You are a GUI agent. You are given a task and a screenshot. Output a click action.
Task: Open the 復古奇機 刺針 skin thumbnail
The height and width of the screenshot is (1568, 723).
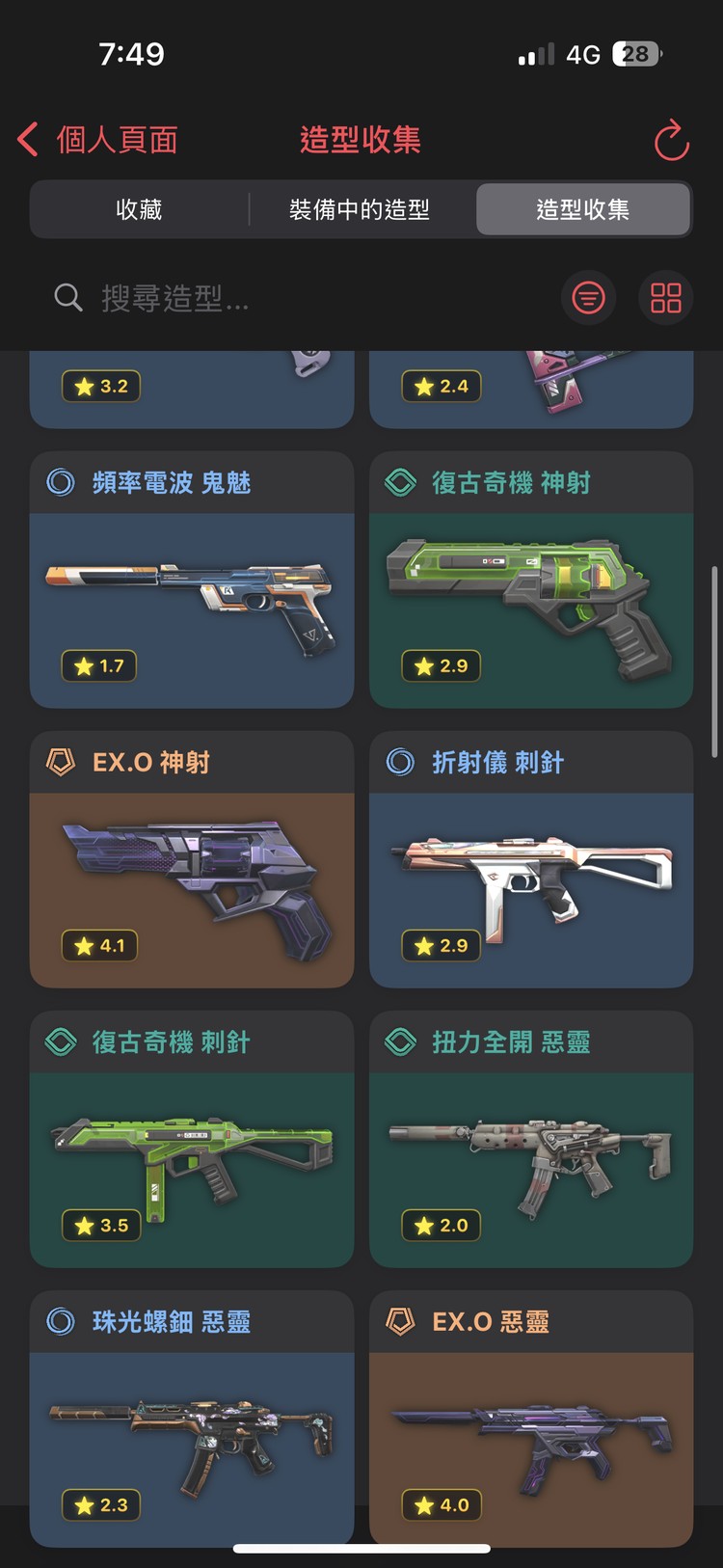191,1157
